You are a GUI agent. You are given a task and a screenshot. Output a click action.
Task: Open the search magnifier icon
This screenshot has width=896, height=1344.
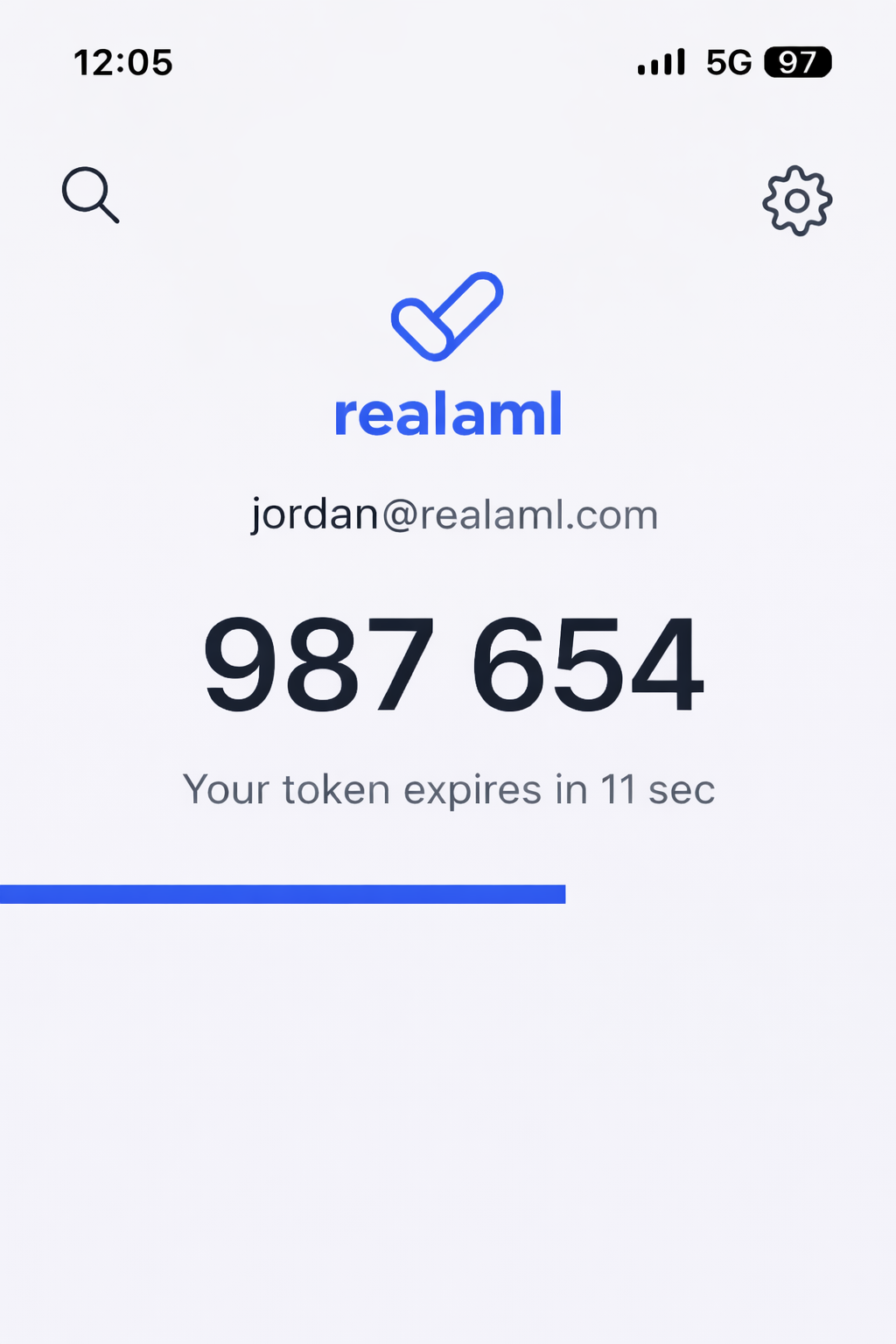[x=90, y=194]
